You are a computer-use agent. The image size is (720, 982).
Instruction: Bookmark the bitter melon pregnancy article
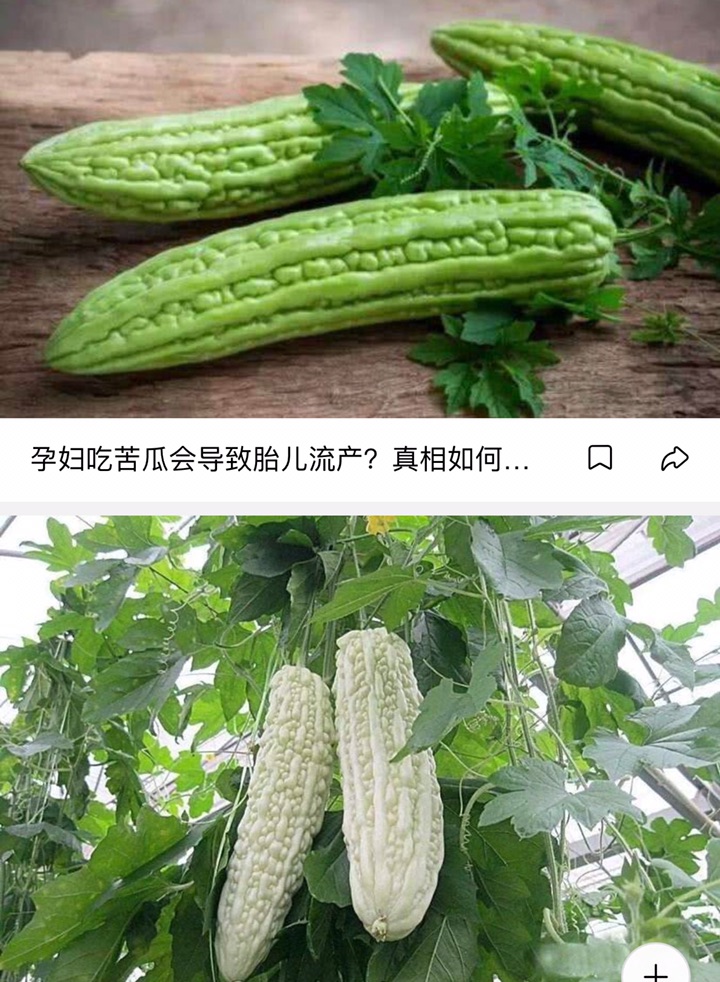click(x=599, y=458)
